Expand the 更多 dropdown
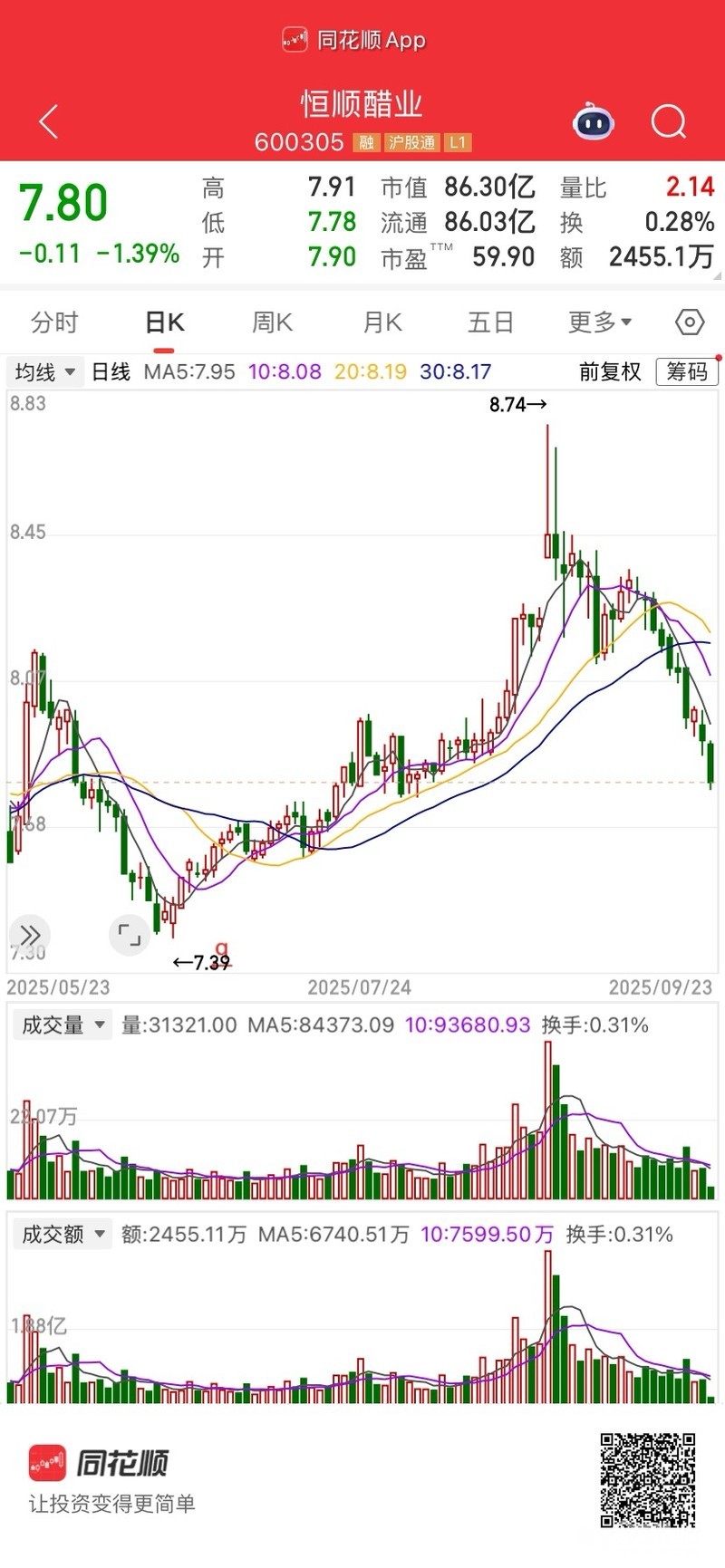The width and height of the screenshot is (725, 1568). pyautogui.click(x=599, y=322)
